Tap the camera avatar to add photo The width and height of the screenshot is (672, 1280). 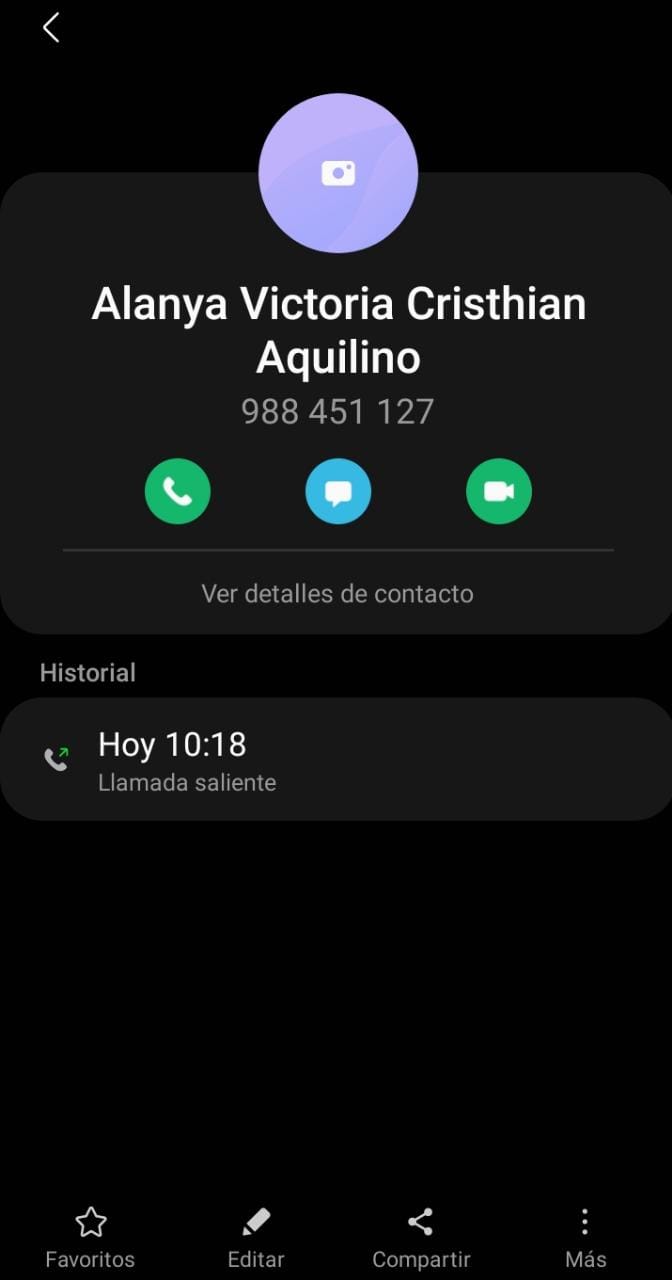point(338,173)
